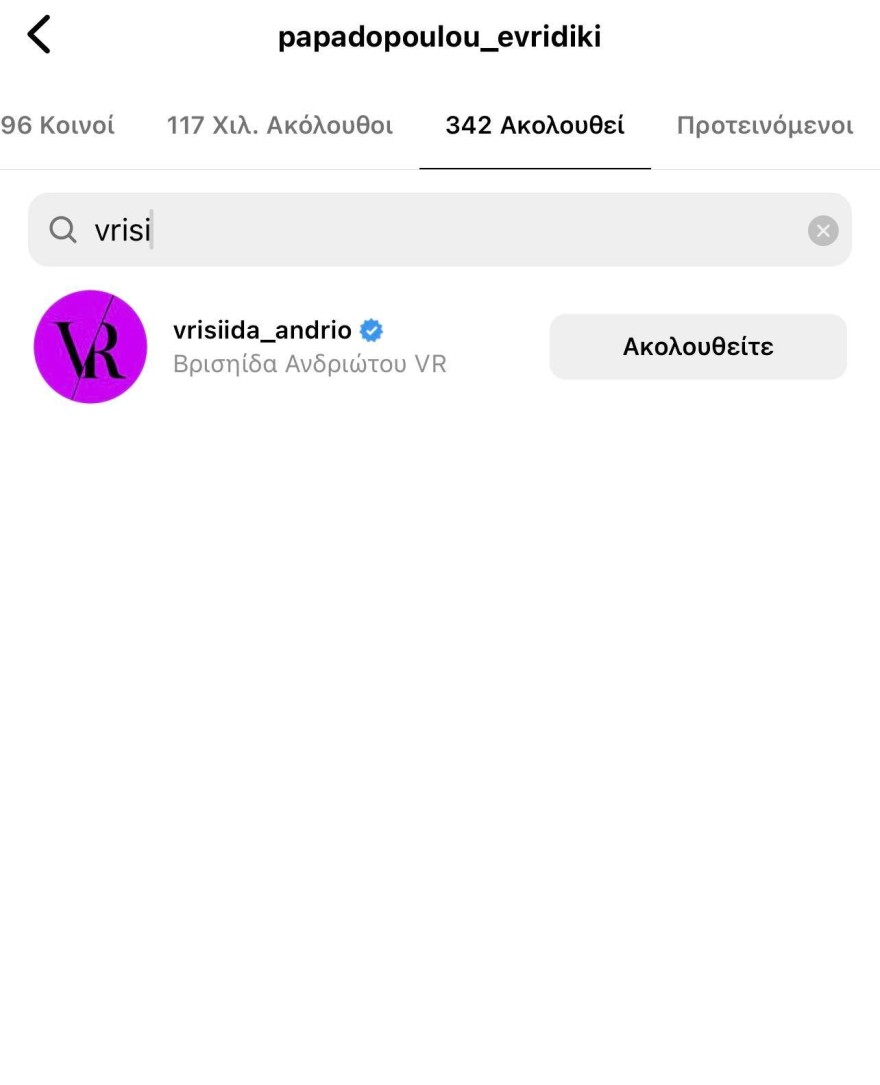
Task: Open the 117 Χιλ. Ακόλουθοι tab
Action: pos(280,126)
